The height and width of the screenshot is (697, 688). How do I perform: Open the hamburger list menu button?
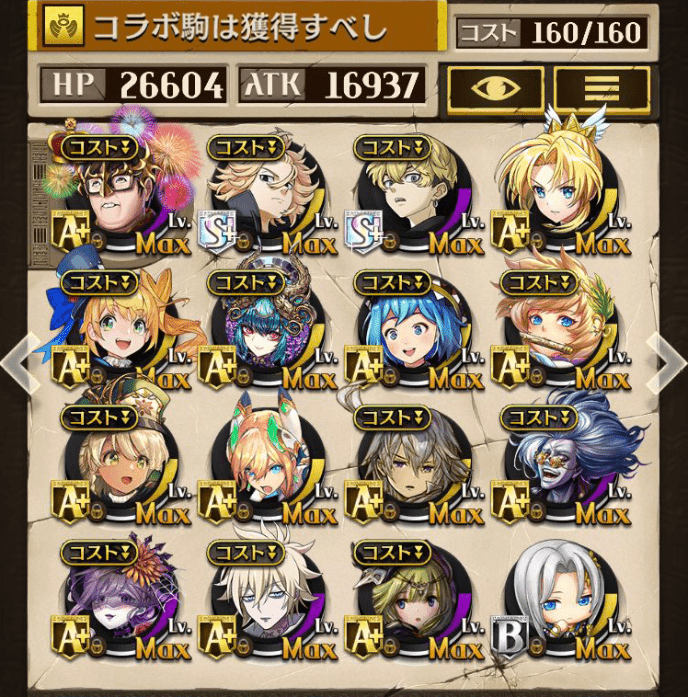click(x=601, y=89)
